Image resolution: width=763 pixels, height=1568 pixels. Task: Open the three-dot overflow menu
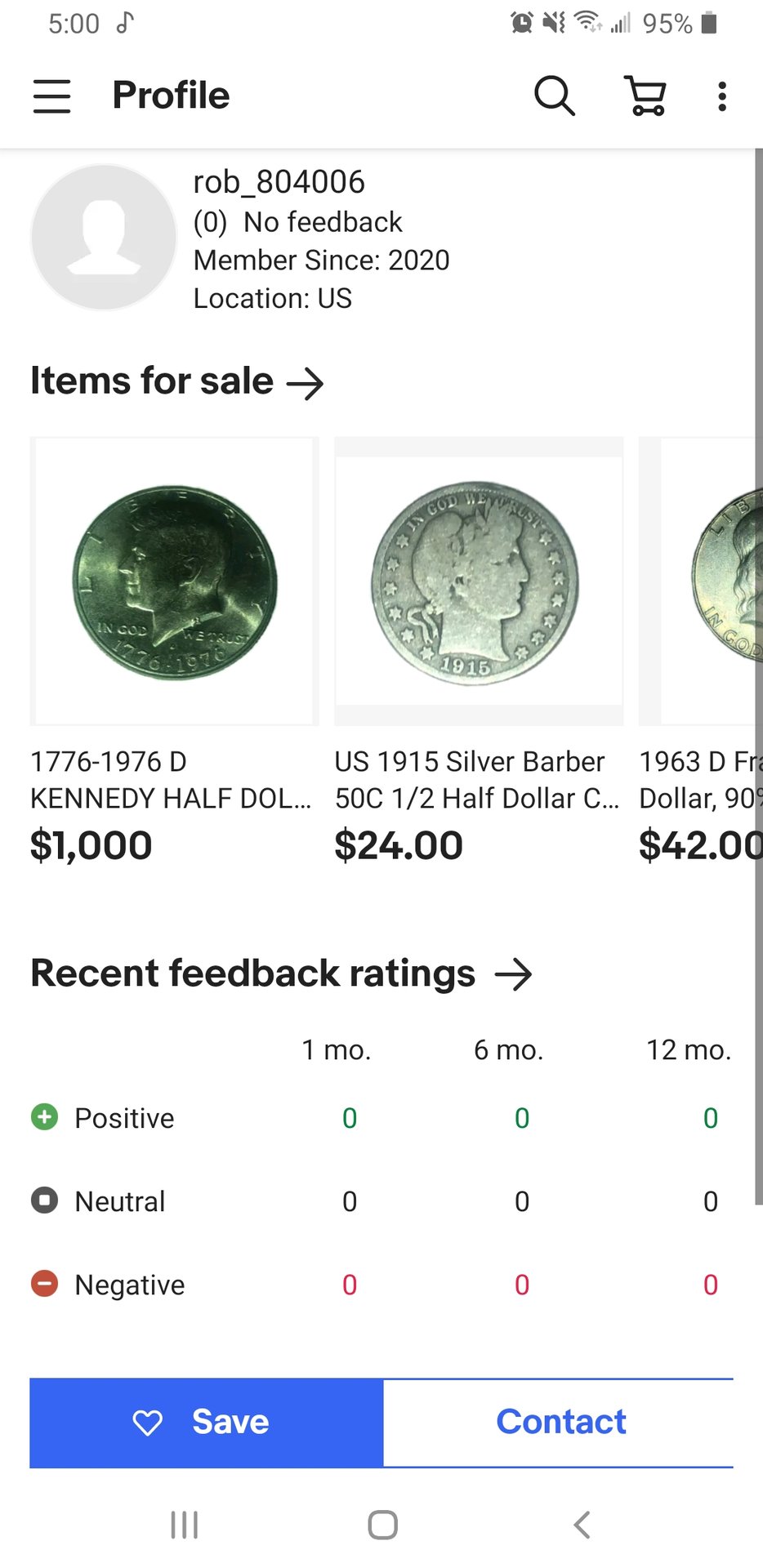click(721, 96)
